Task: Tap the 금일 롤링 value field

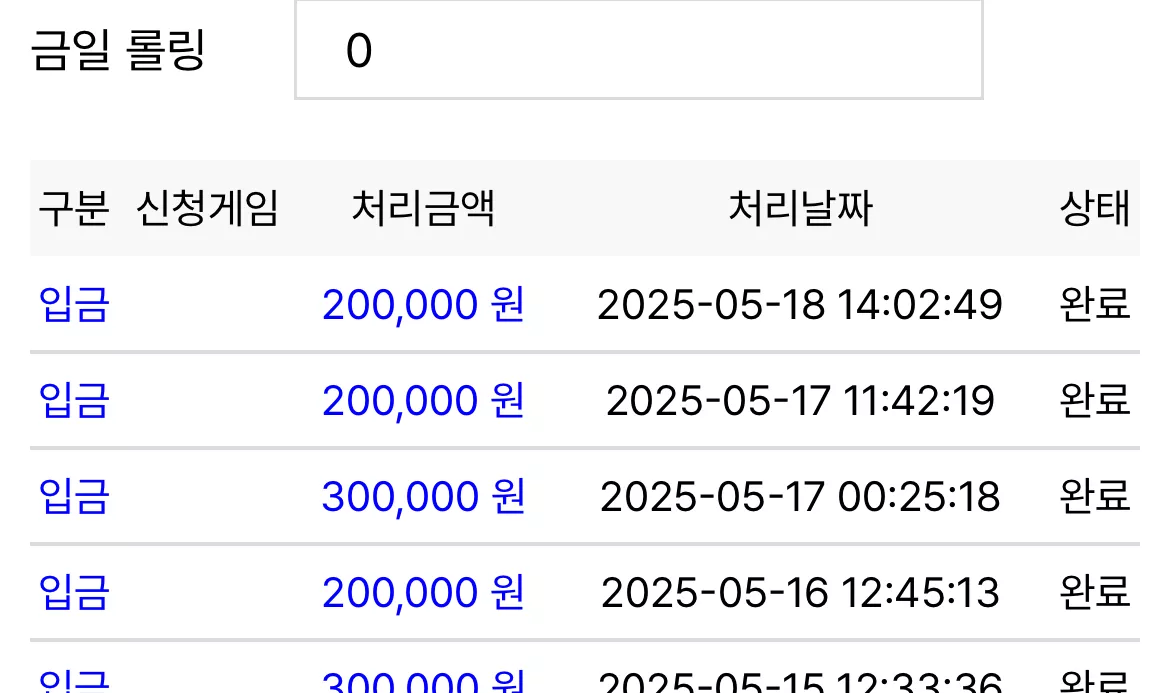Action: 639,50
